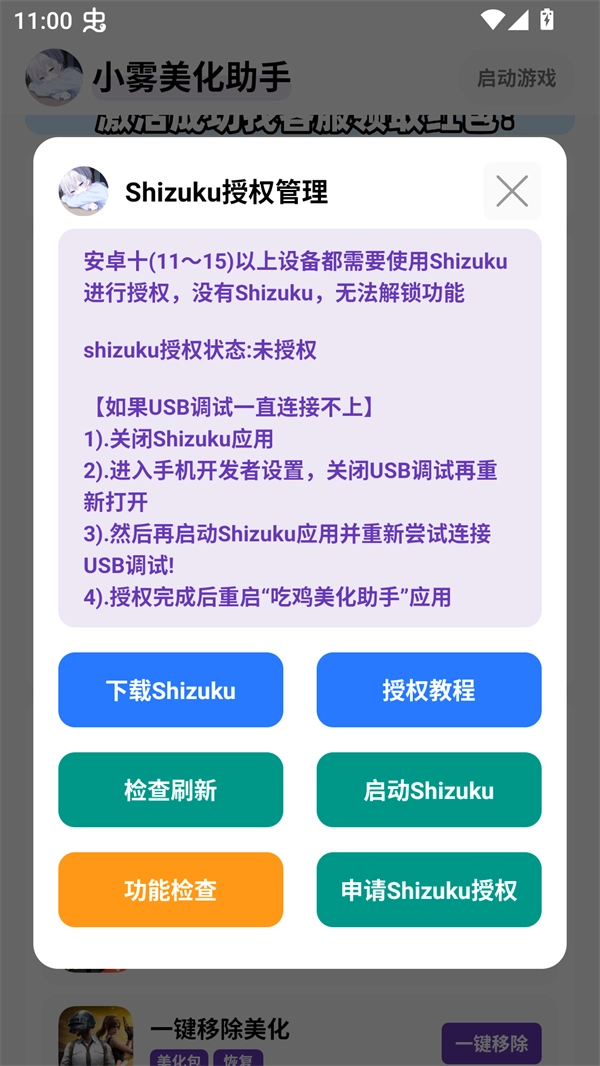The width and height of the screenshot is (600, 1066).
Task: Close the Shizuku授权管理 dialog
Action: [x=512, y=191]
